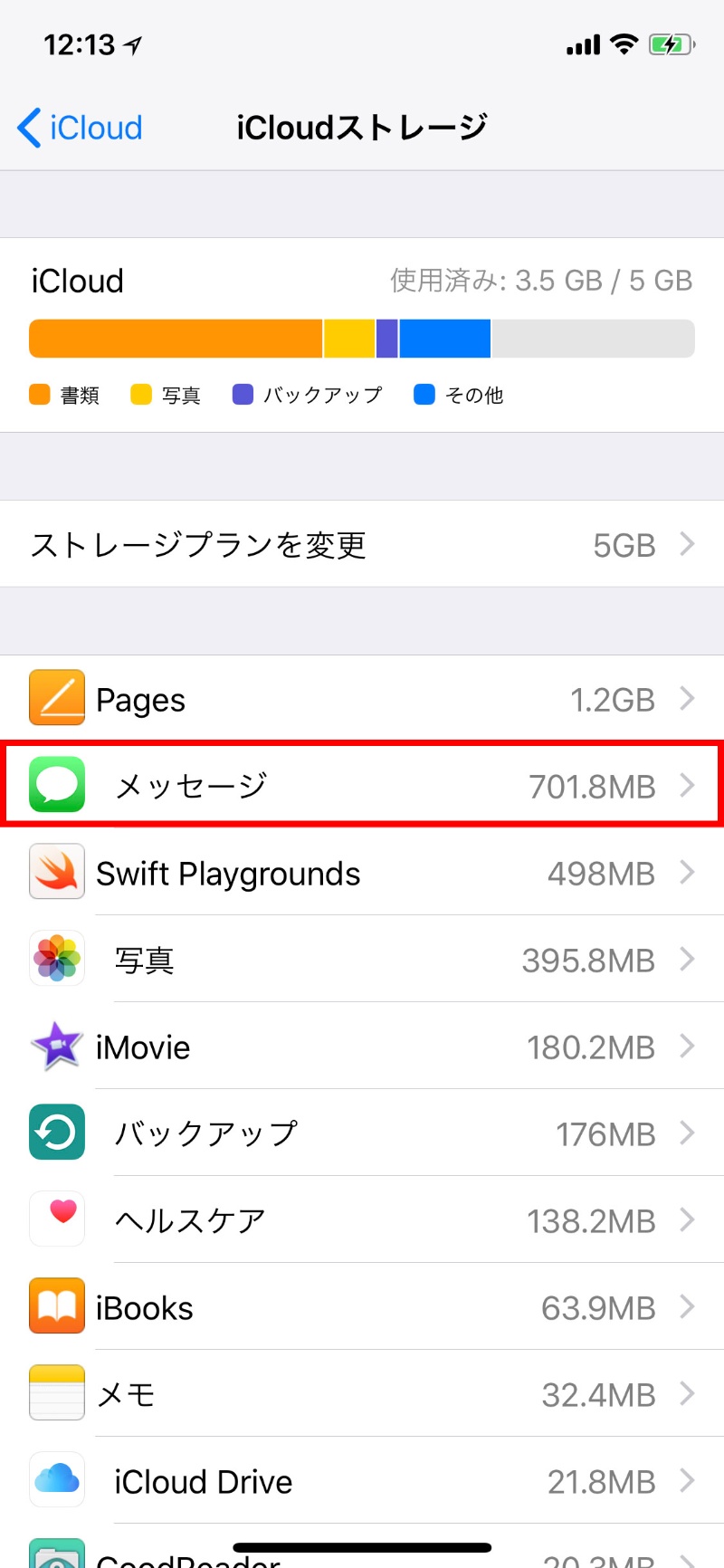Open ストレージプランを変更 row

pyautogui.click(x=362, y=545)
